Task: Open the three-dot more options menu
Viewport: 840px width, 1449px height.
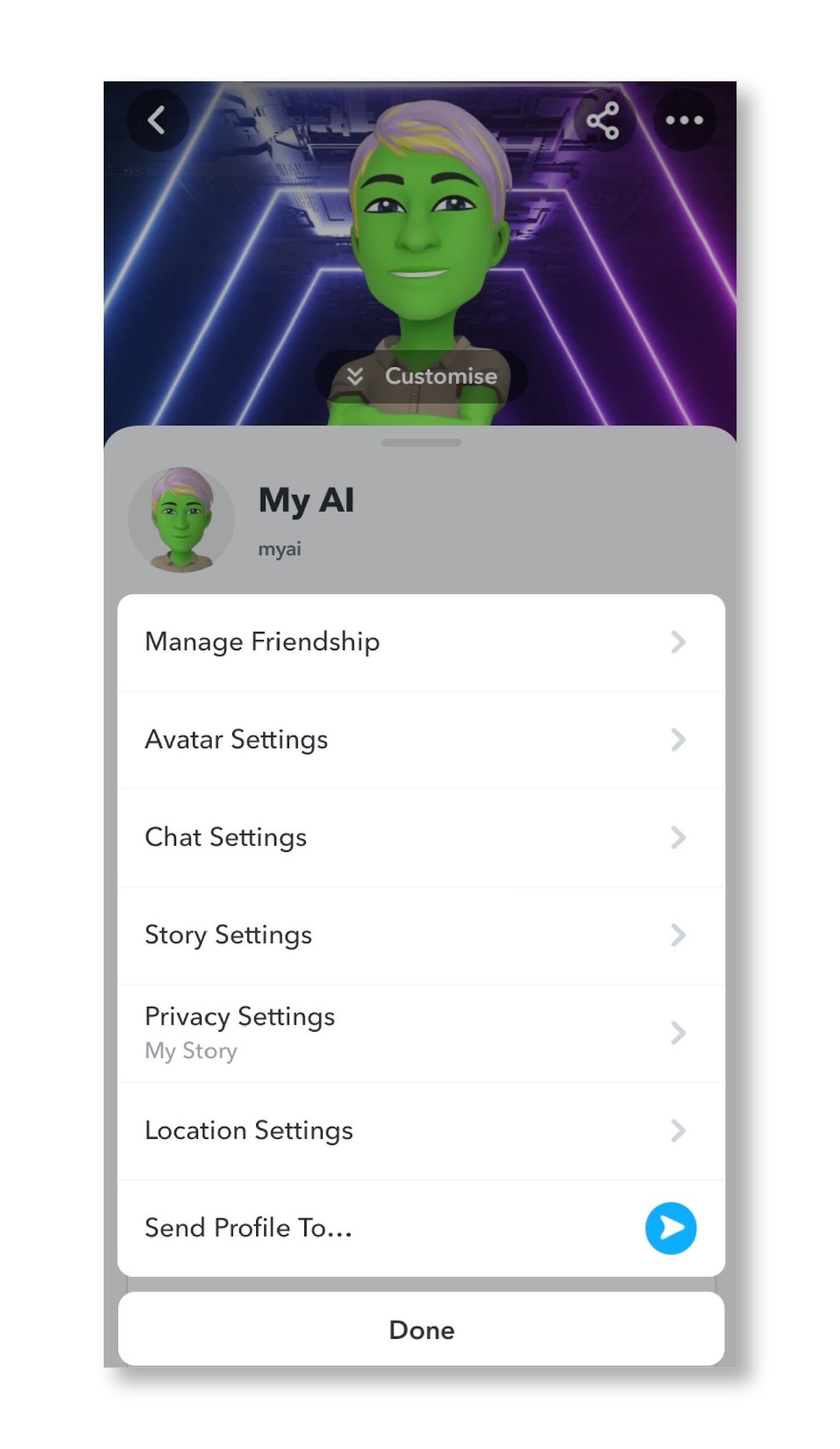Action: [684, 121]
